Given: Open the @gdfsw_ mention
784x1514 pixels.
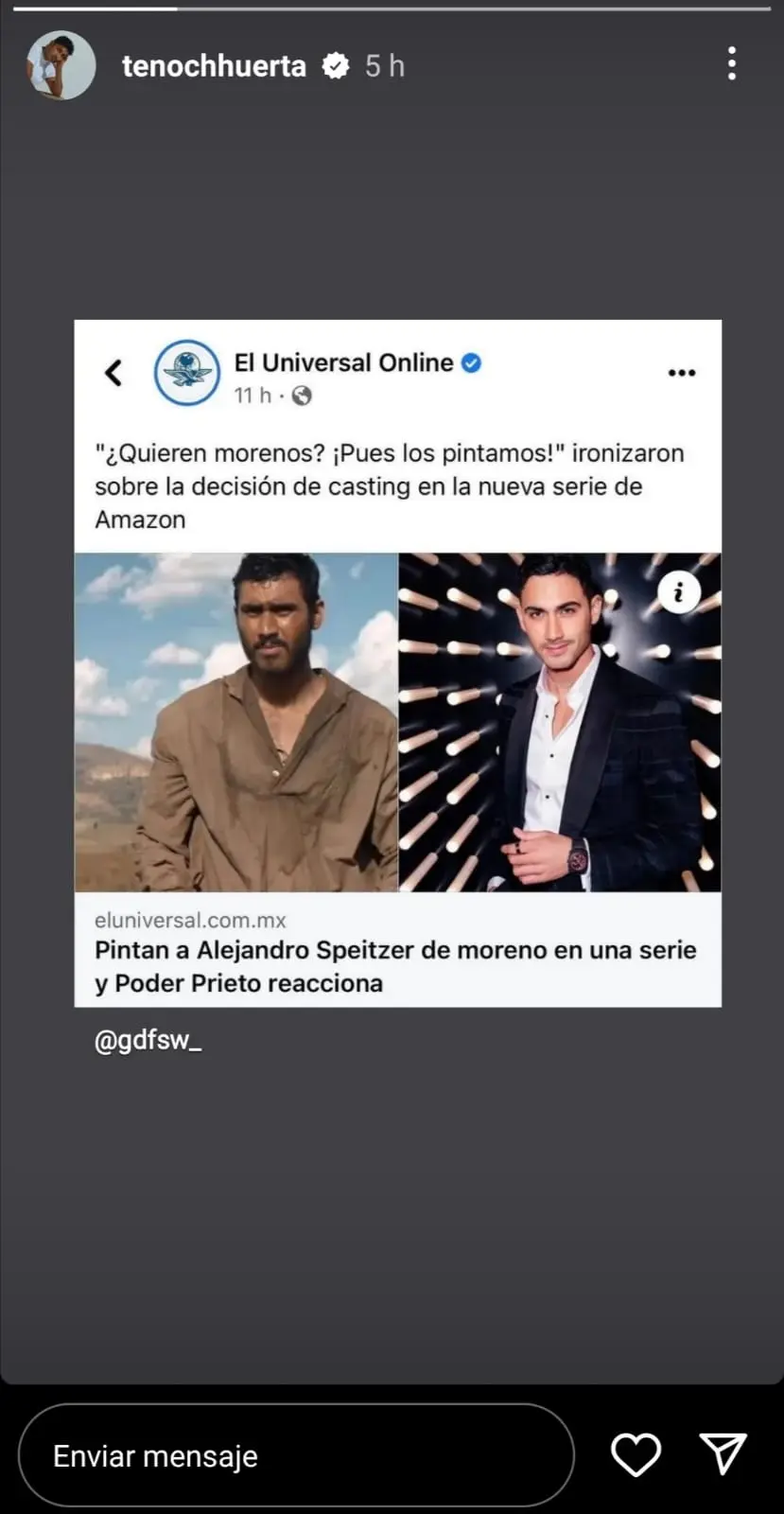Looking at the screenshot, I should tap(148, 1041).
